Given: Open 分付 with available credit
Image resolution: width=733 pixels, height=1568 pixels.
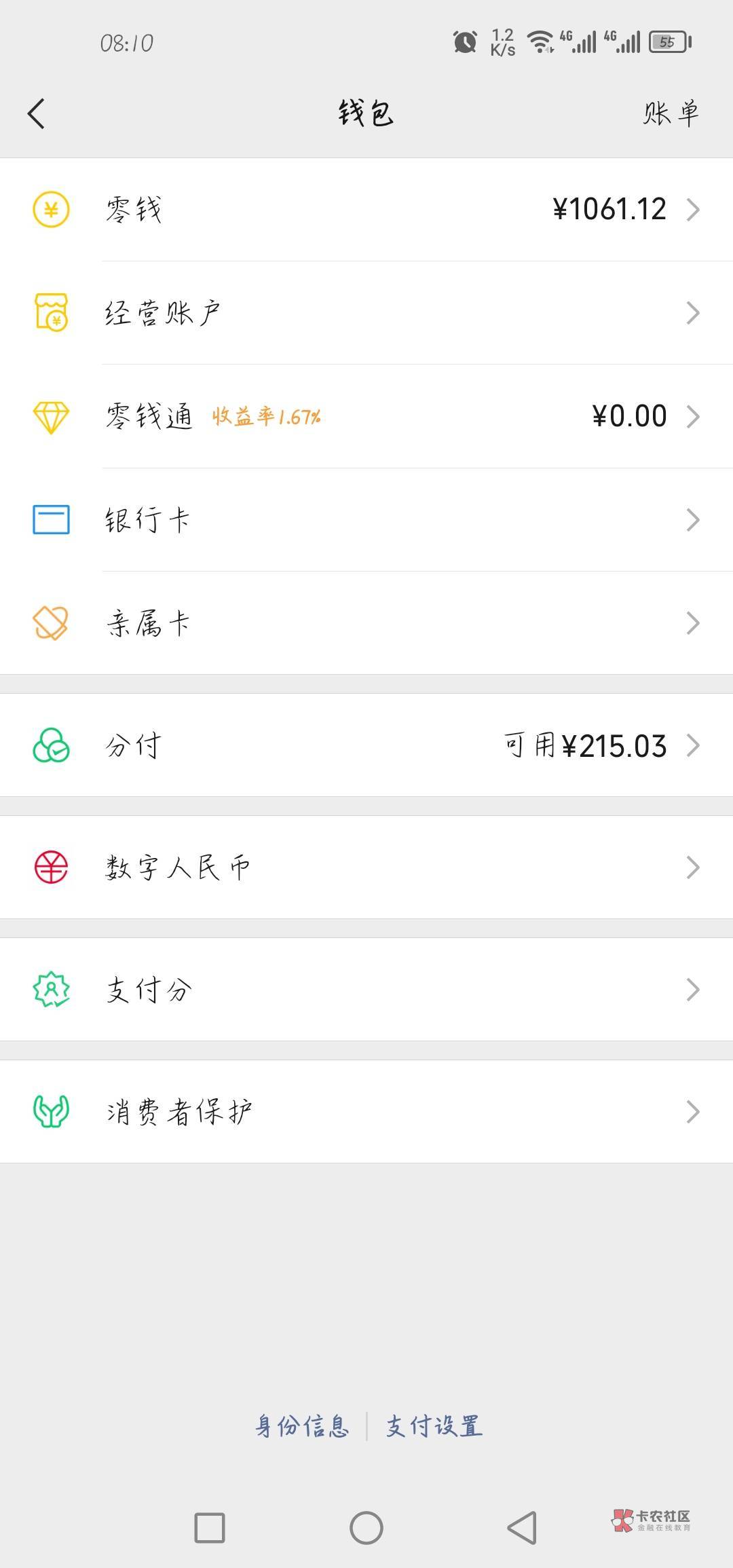Looking at the screenshot, I should click(x=366, y=745).
